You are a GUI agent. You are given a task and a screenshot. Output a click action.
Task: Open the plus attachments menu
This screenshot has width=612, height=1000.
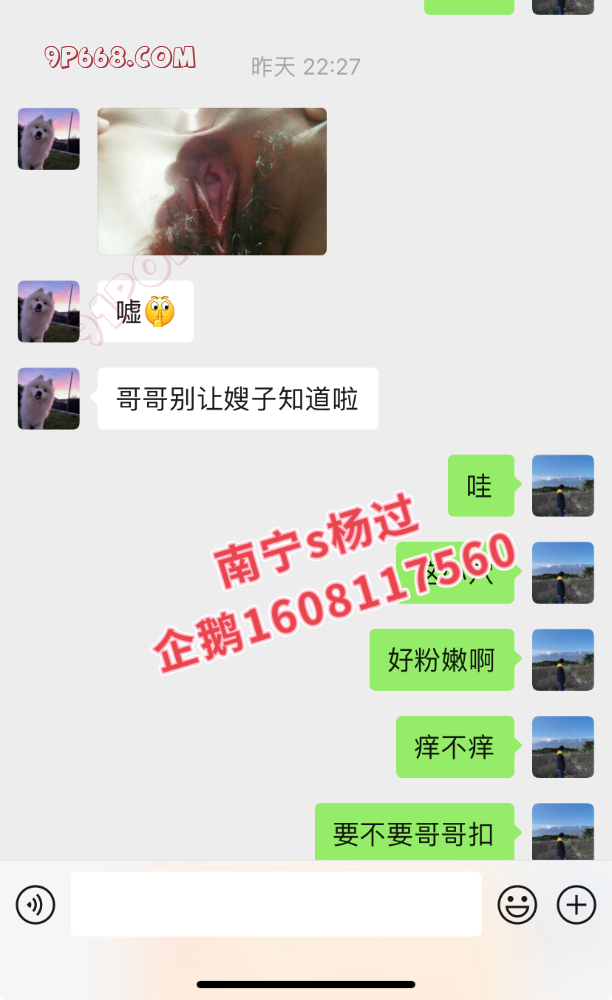point(576,905)
